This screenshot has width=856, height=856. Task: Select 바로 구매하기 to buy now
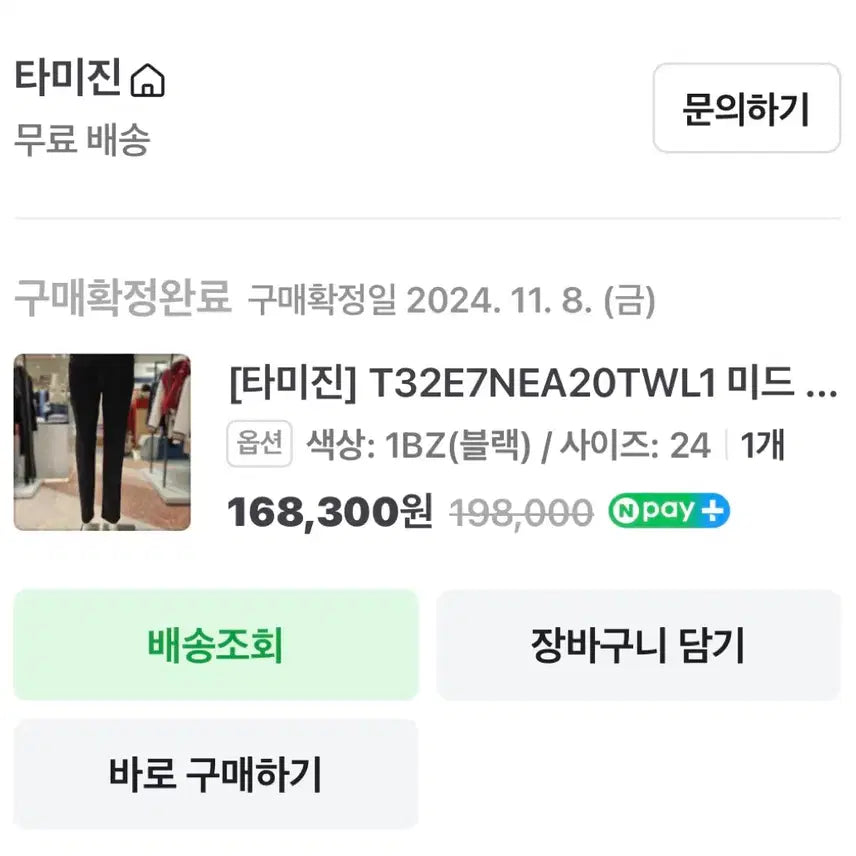tap(216, 774)
